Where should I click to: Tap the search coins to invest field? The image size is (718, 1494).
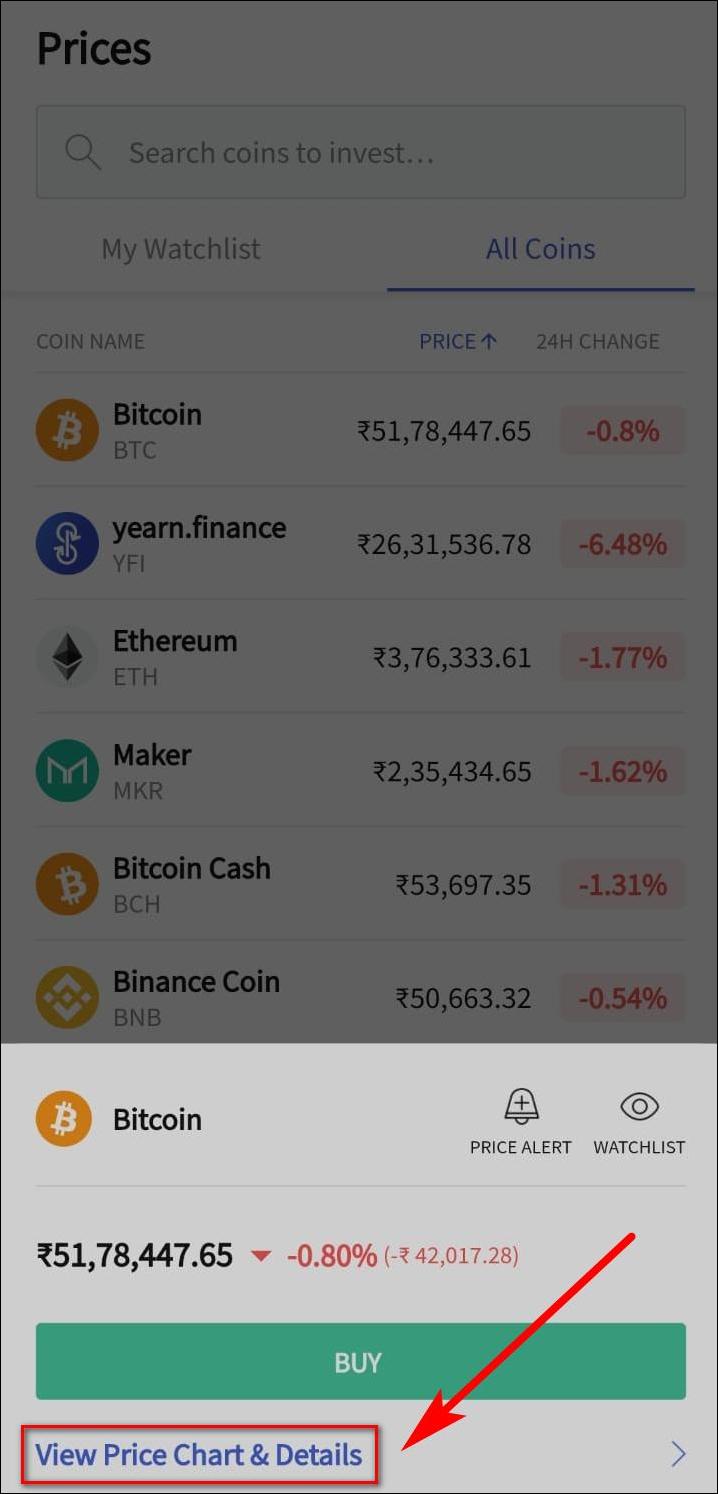pyautogui.click(x=361, y=152)
